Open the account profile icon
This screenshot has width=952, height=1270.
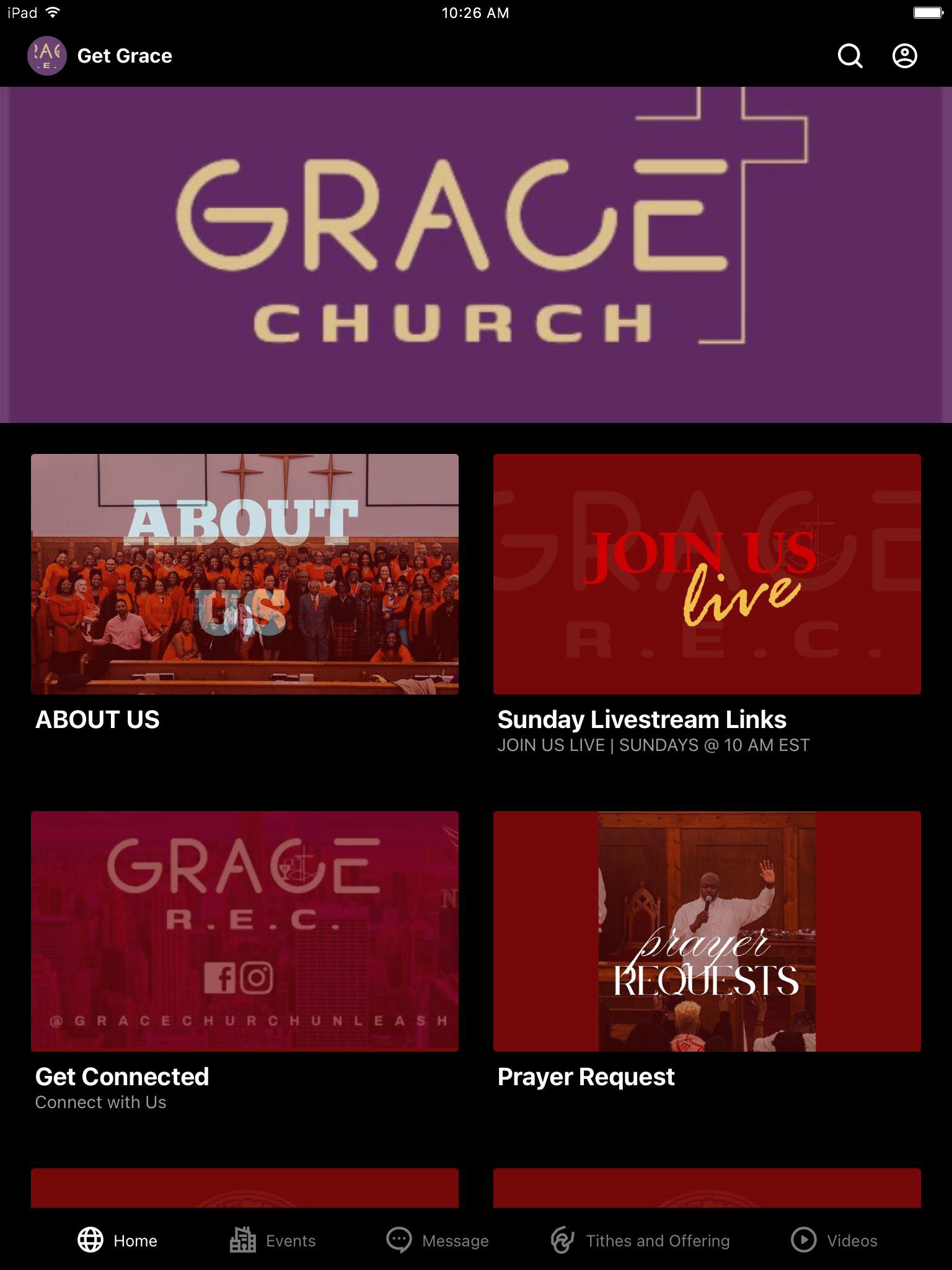[904, 56]
